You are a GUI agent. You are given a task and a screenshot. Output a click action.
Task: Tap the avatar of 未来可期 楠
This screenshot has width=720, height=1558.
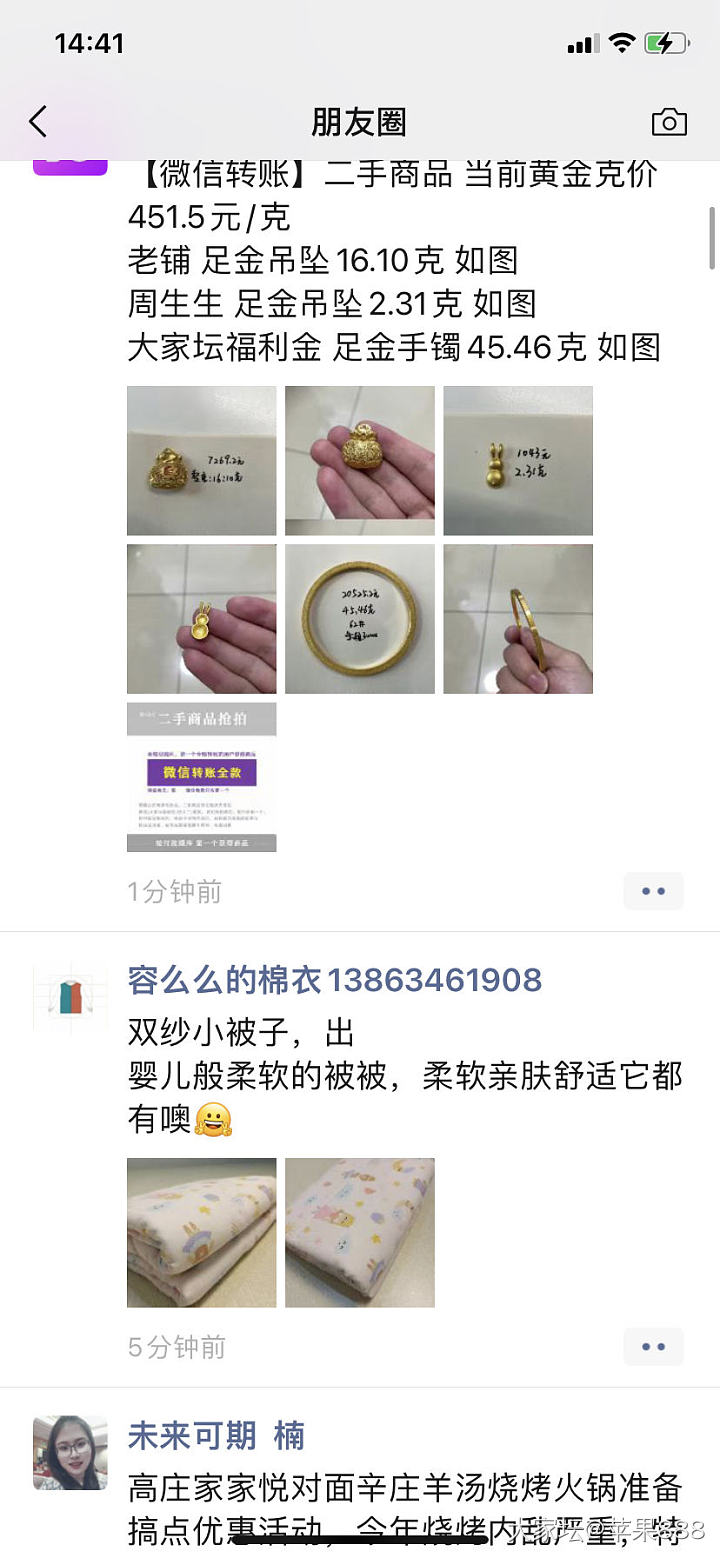70,1452
